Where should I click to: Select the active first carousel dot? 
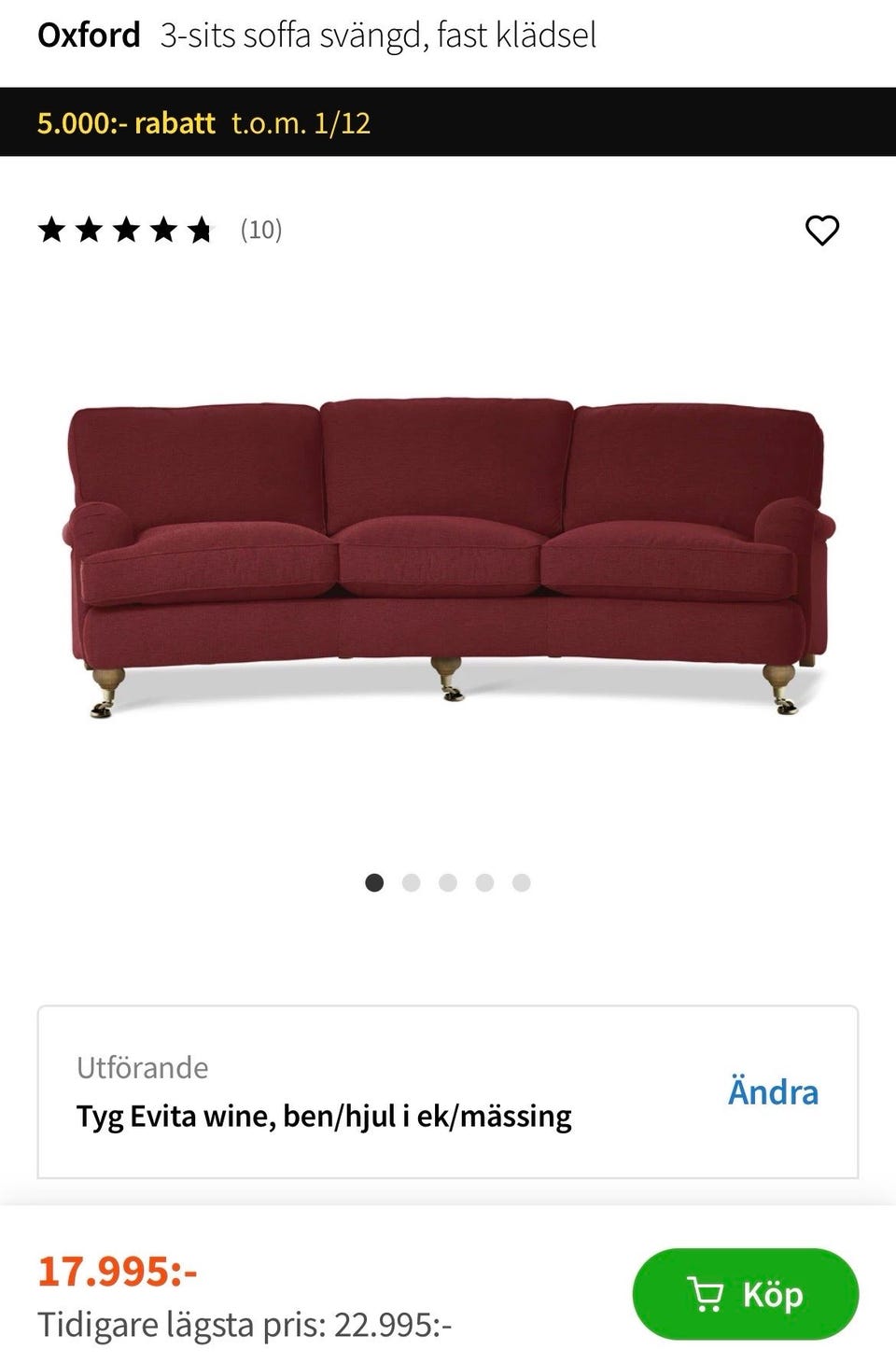(375, 883)
